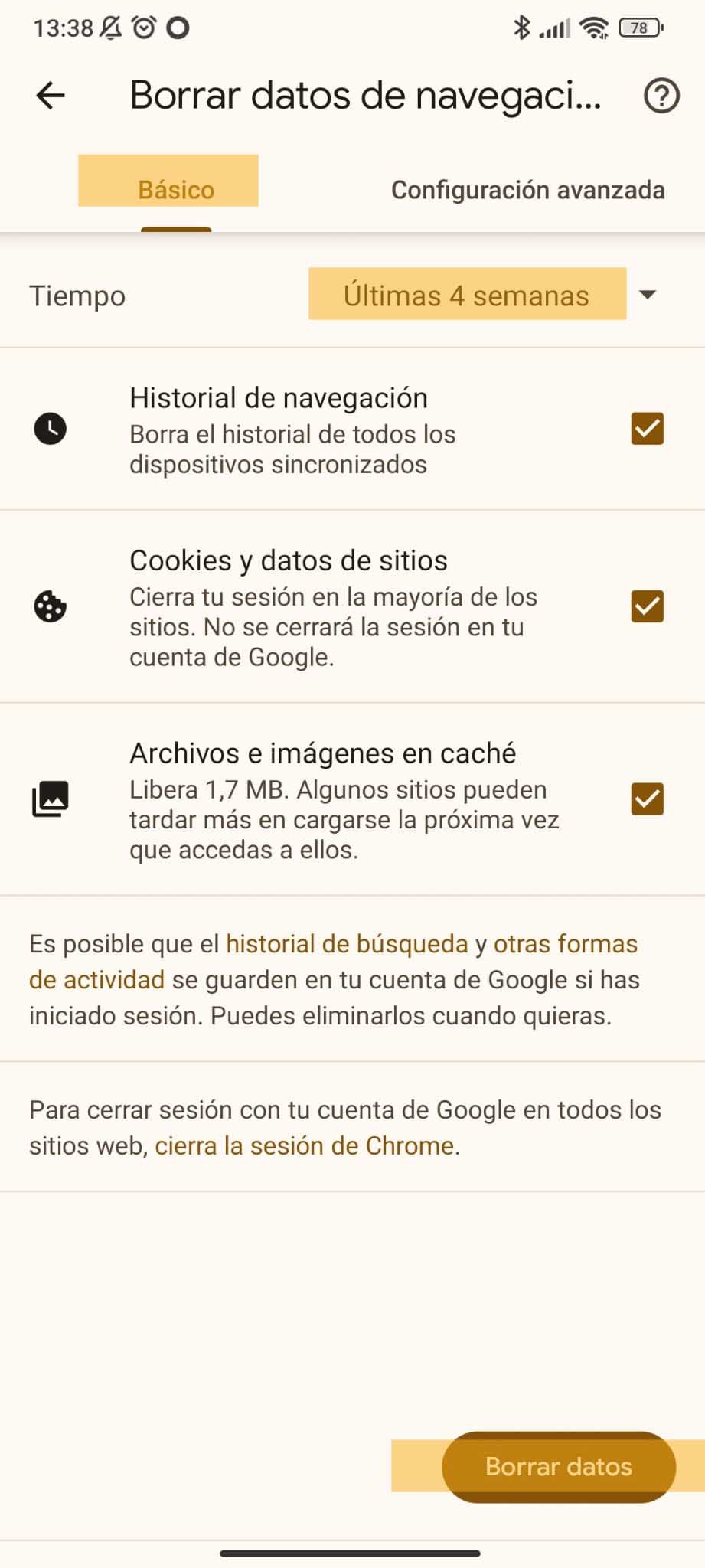Uncheck Cookies y datos de sitios
Image resolution: width=705 pixels, height=1568 pixels.
647,606
